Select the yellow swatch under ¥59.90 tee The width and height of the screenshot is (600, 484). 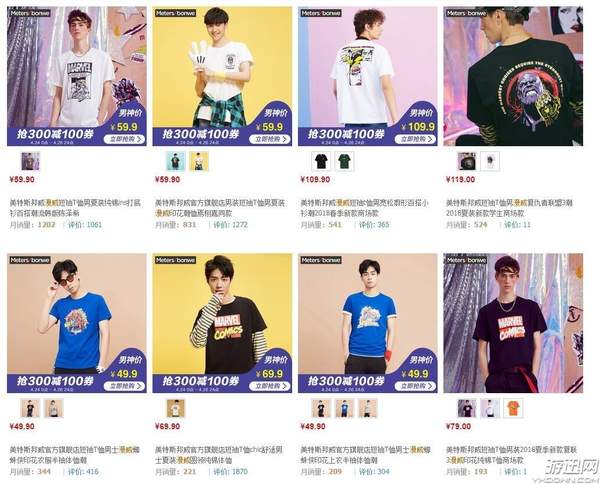199,161
